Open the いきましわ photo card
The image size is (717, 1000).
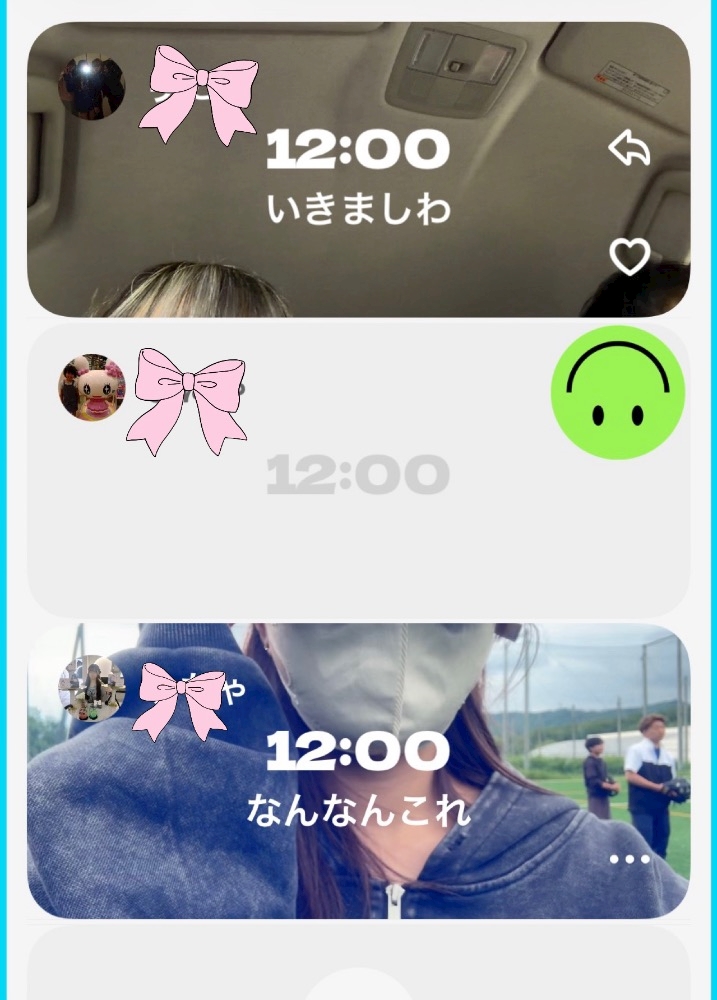(358, 170)
